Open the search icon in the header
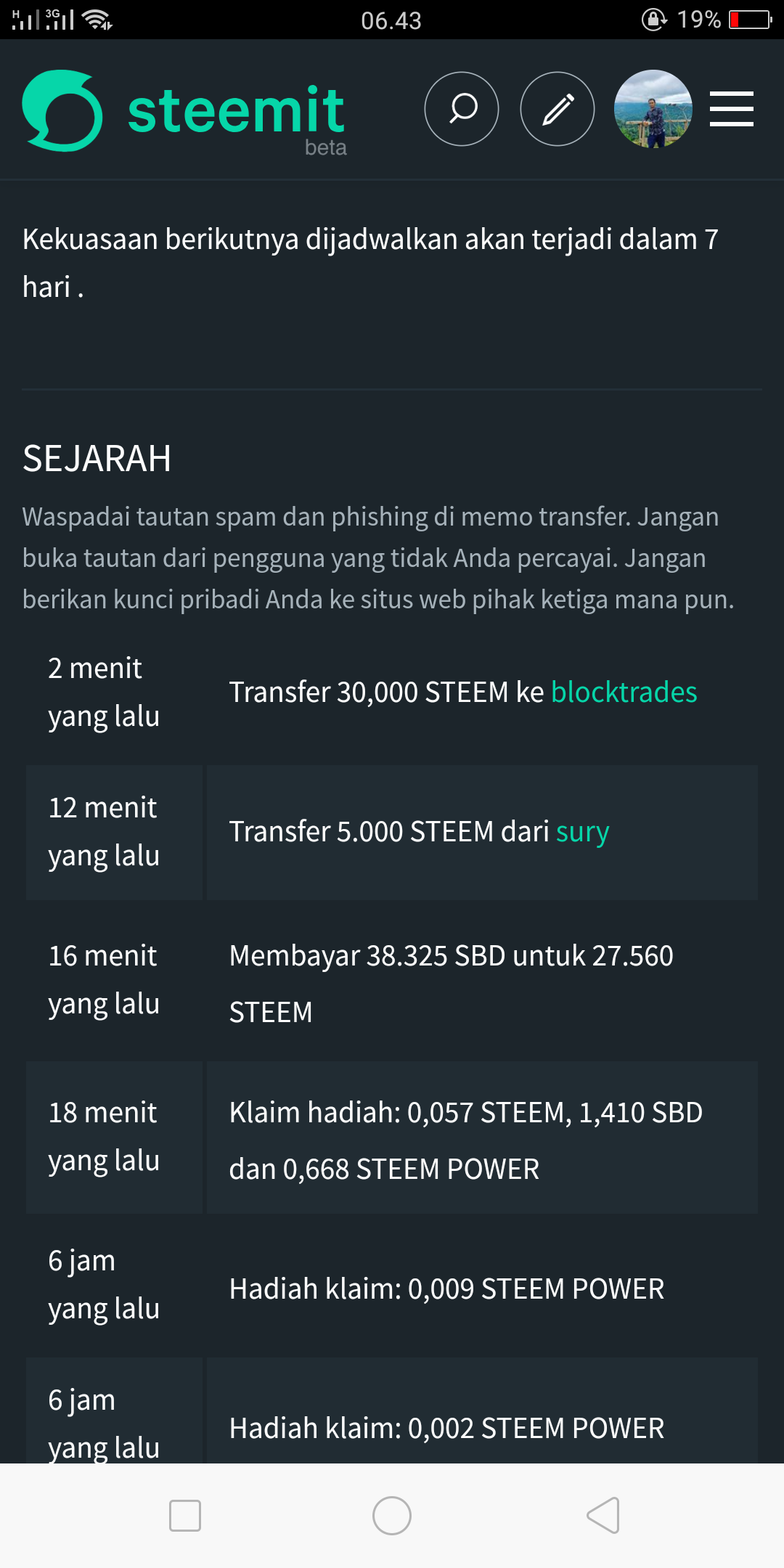Image resolution: width=784 pixels, height=1568 pixels. 462,109
